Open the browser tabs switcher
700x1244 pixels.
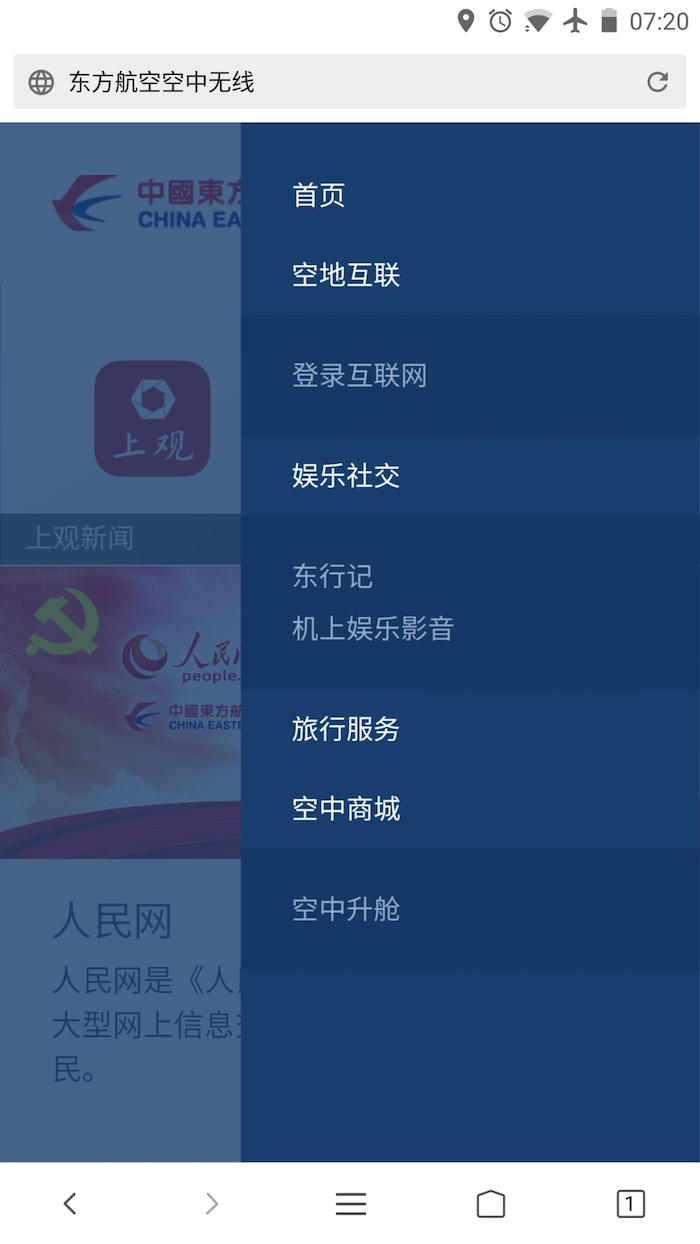click(x=630, y=1203)
